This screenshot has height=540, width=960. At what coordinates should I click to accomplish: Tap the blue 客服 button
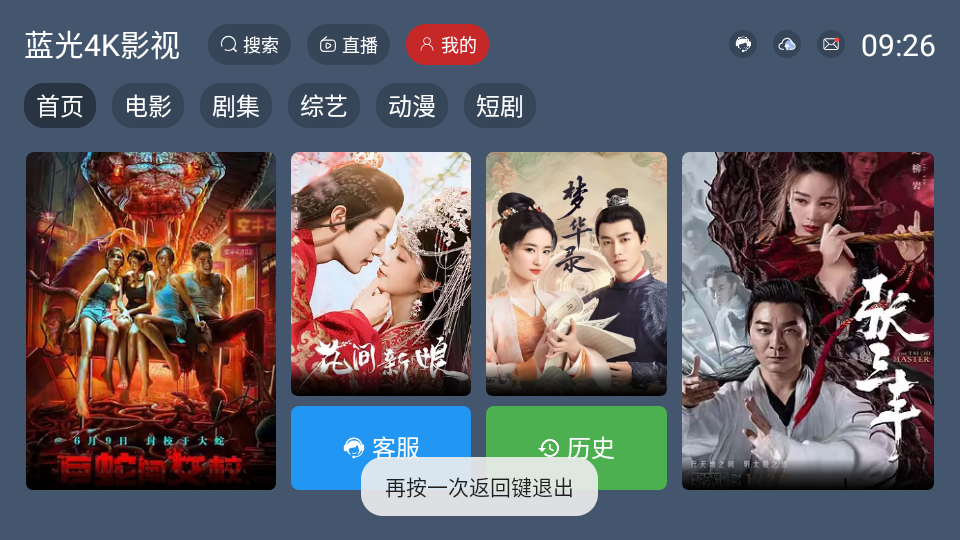(x=381, y=435)
